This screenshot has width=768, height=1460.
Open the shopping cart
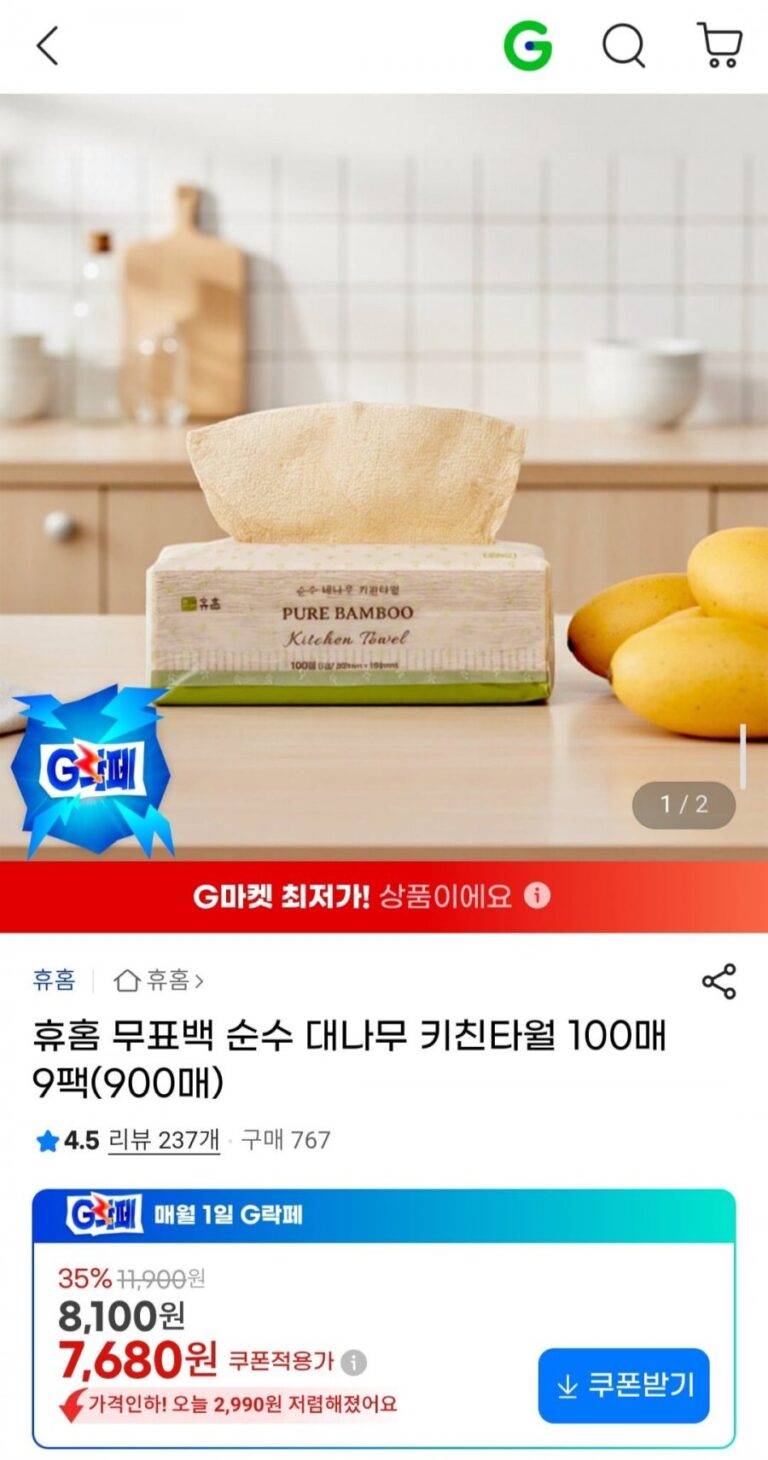click(x=718, y=46)
